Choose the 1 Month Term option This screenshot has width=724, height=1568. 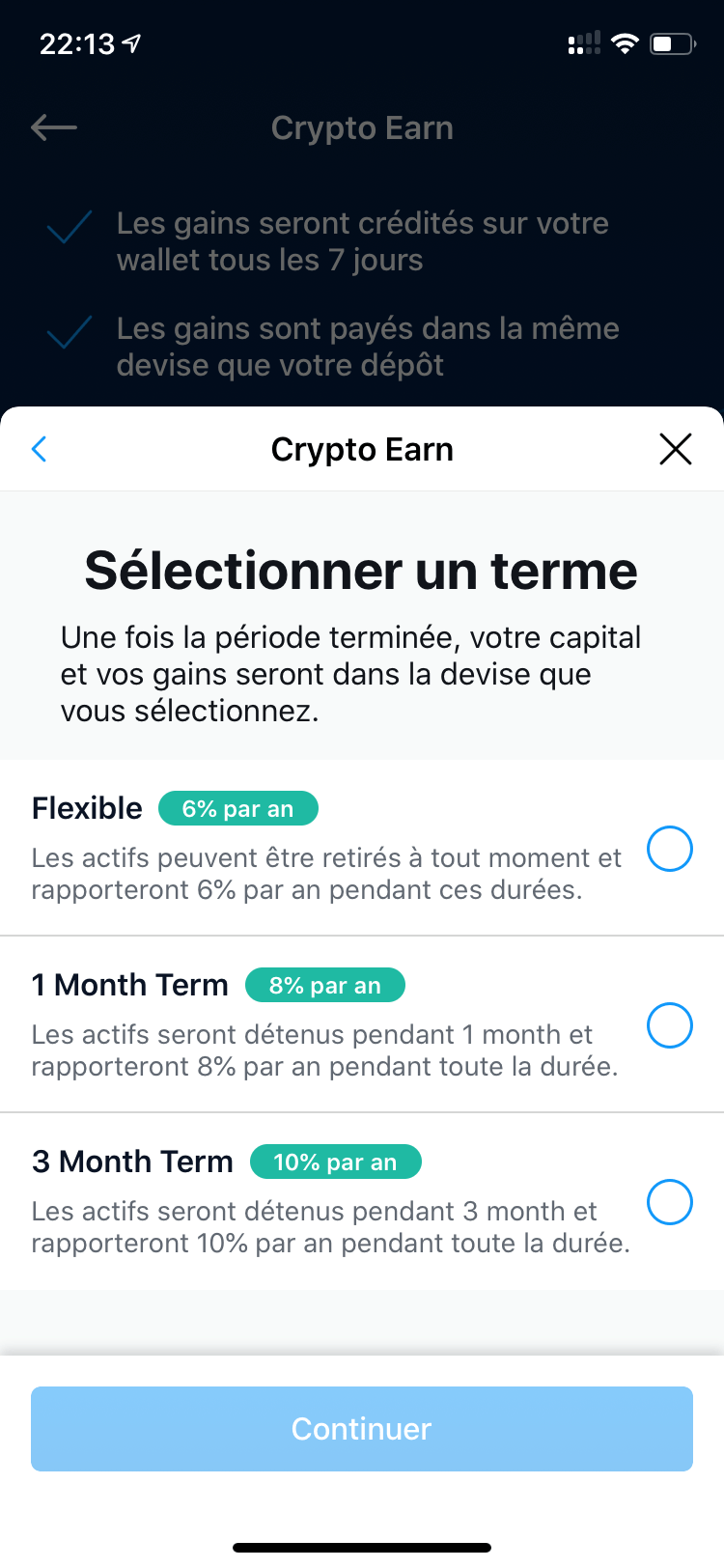(x=362, y=1024)
